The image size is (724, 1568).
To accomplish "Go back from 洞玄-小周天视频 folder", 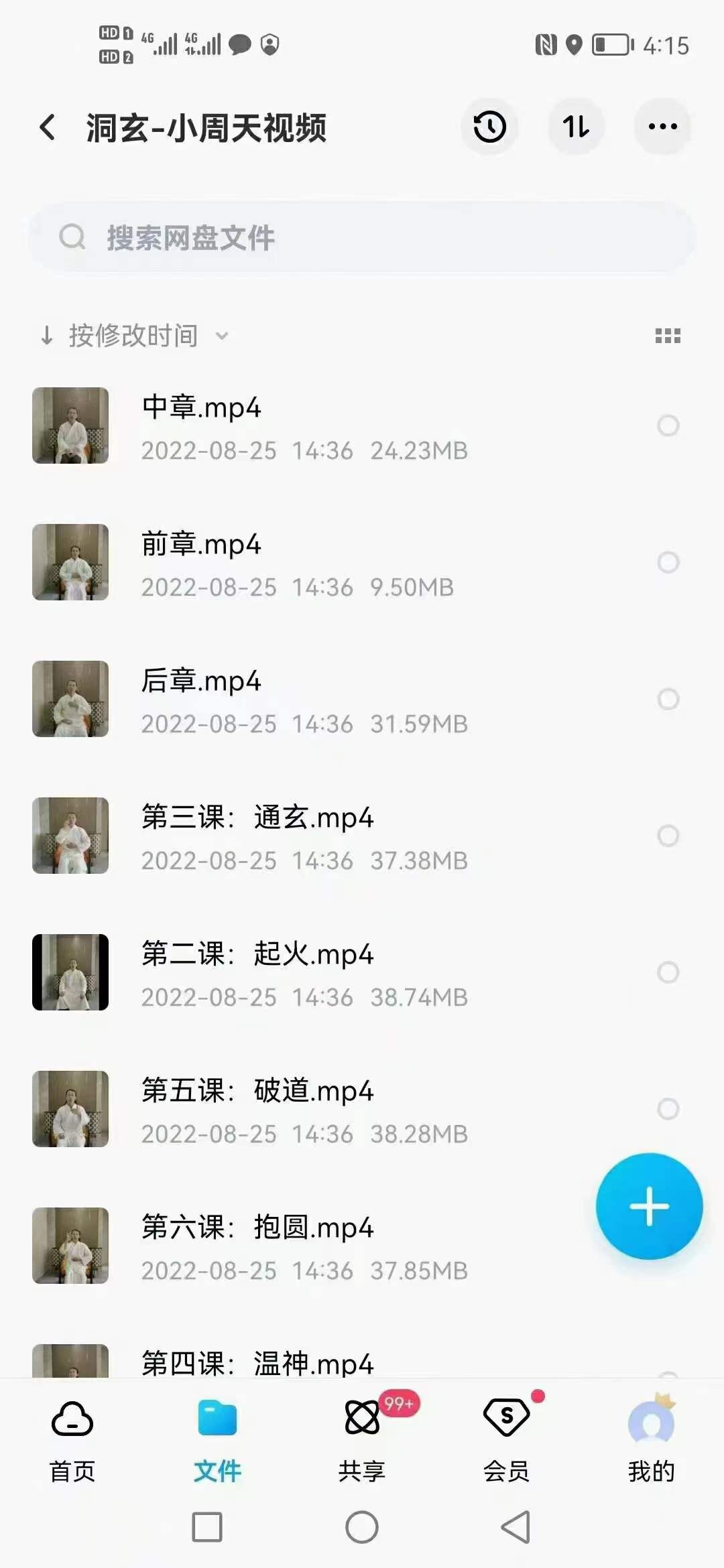I will click(x=47, y=127).
